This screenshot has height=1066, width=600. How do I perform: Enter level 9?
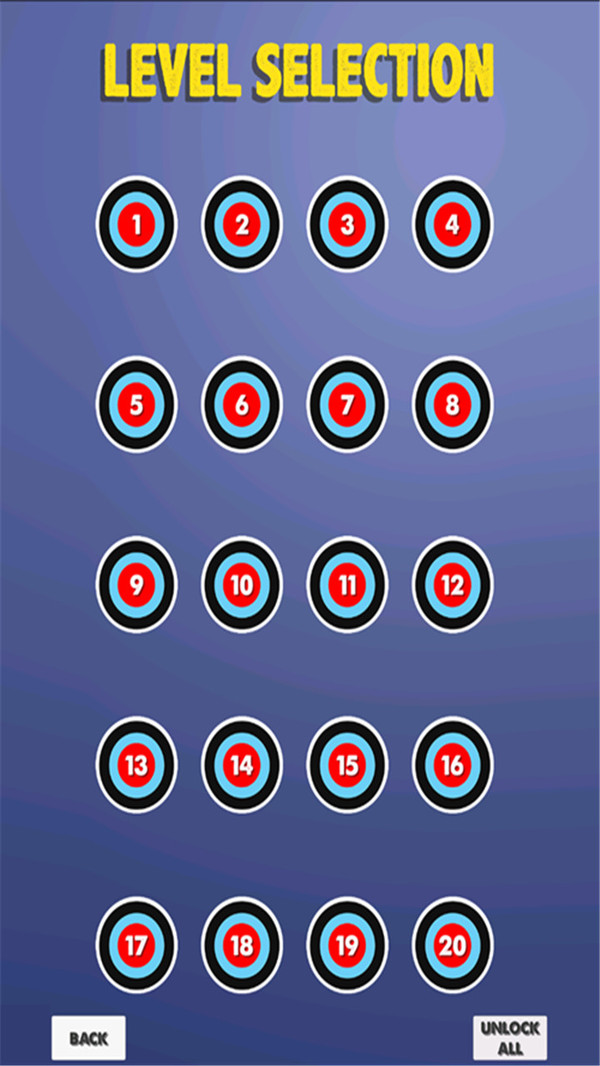click(x=136, y=585)
